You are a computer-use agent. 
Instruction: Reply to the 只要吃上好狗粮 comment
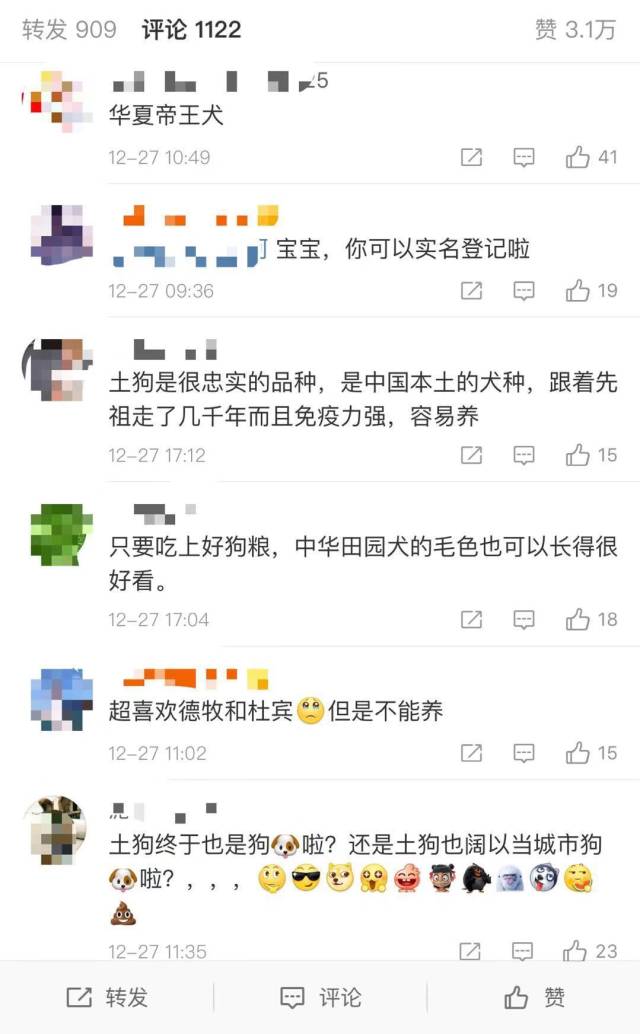[524, 620]
